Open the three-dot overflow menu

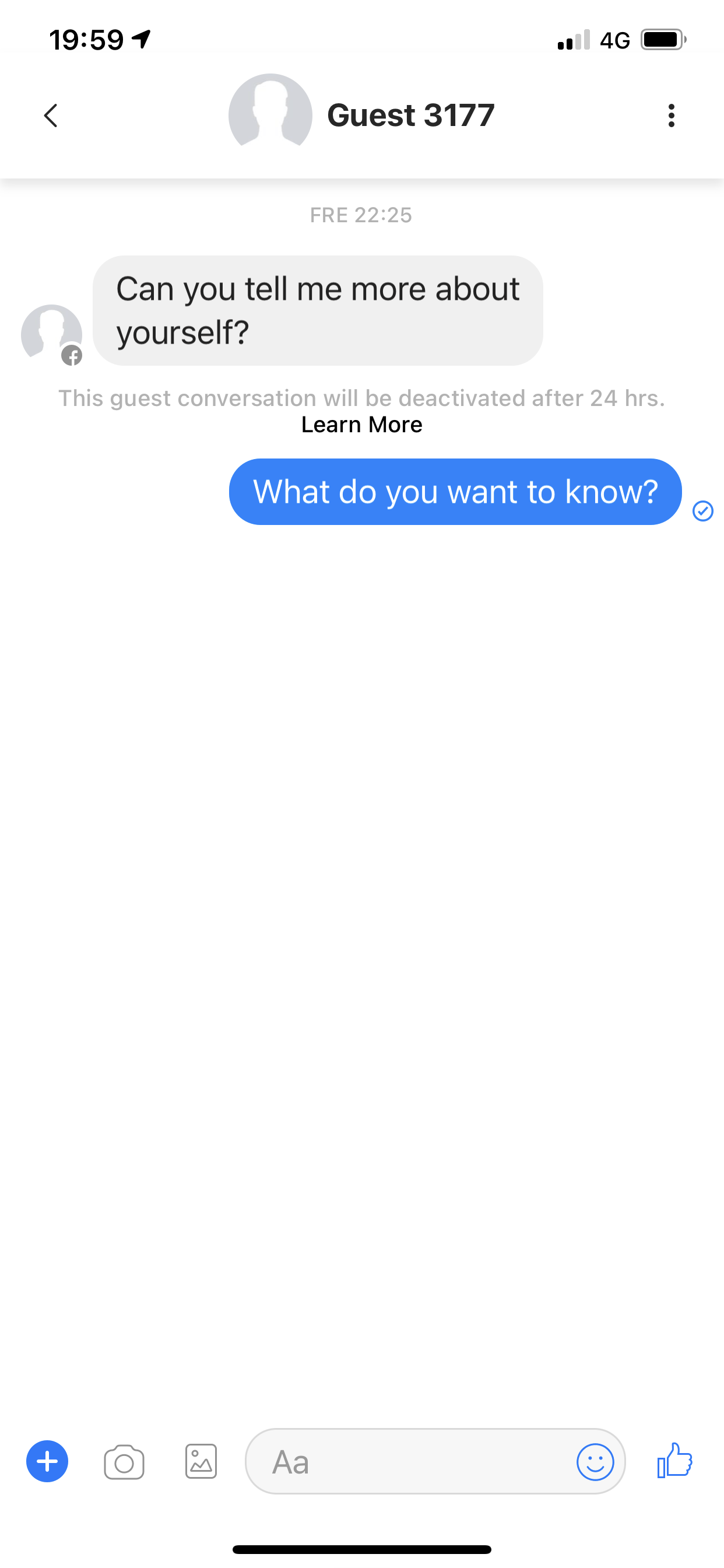click(x=671, y=116)
